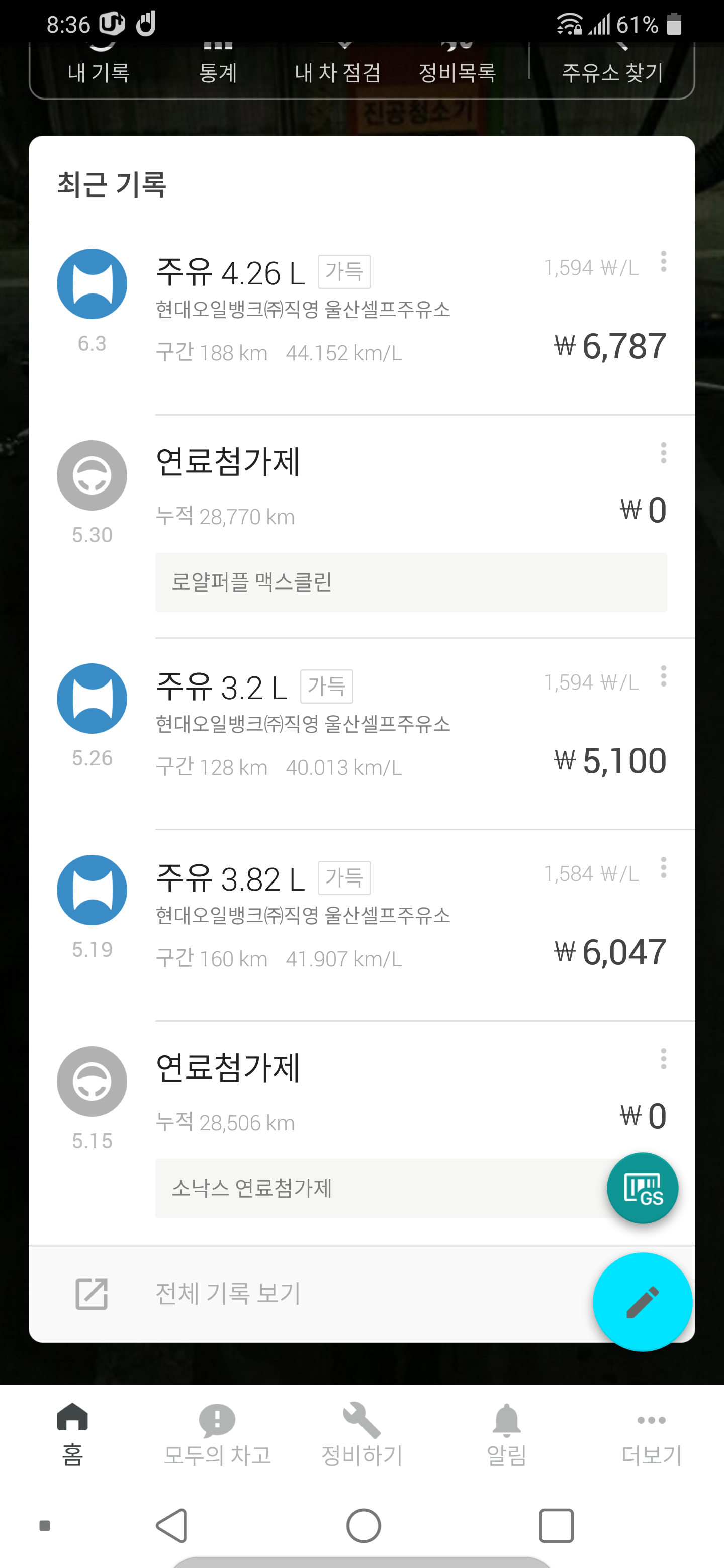
Task: Add a new record with the pencil button
Action: pyautogui.click(x=642, y=1302)
